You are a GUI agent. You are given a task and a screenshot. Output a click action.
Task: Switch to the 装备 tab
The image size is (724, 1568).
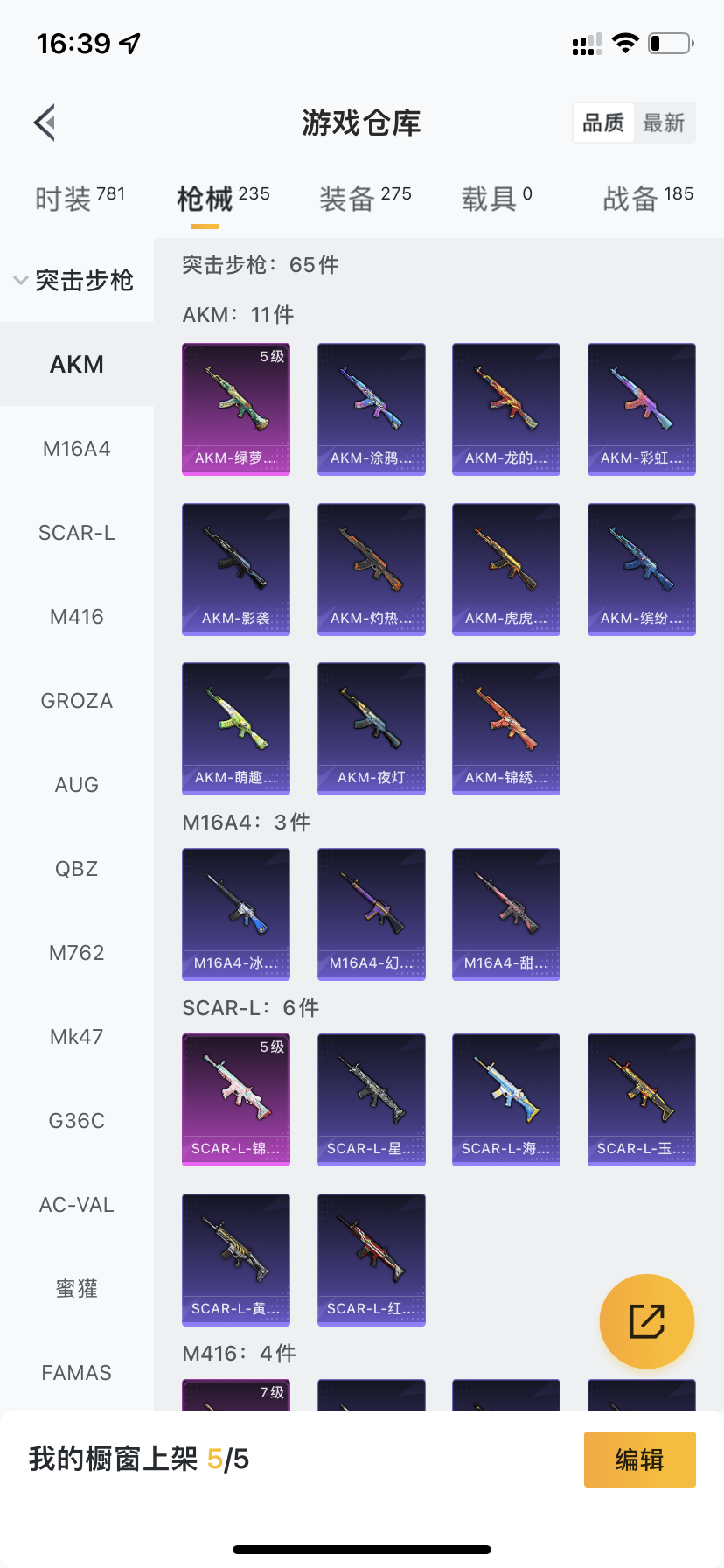coord(365,199)
